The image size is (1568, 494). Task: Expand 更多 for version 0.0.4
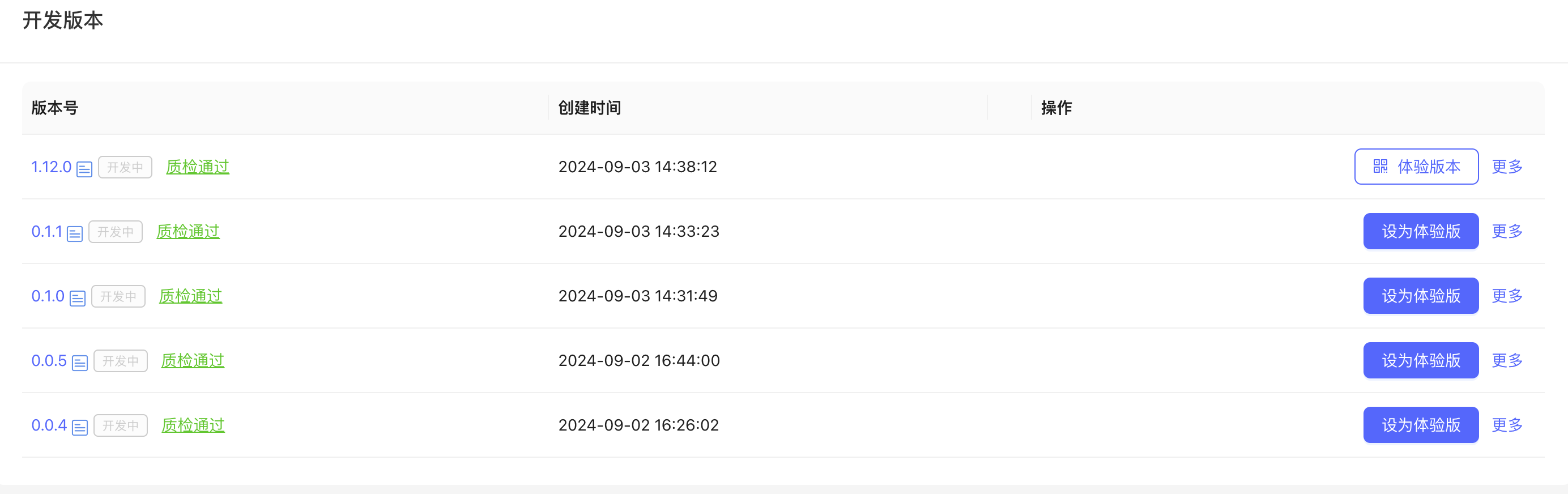point(1506,425)
